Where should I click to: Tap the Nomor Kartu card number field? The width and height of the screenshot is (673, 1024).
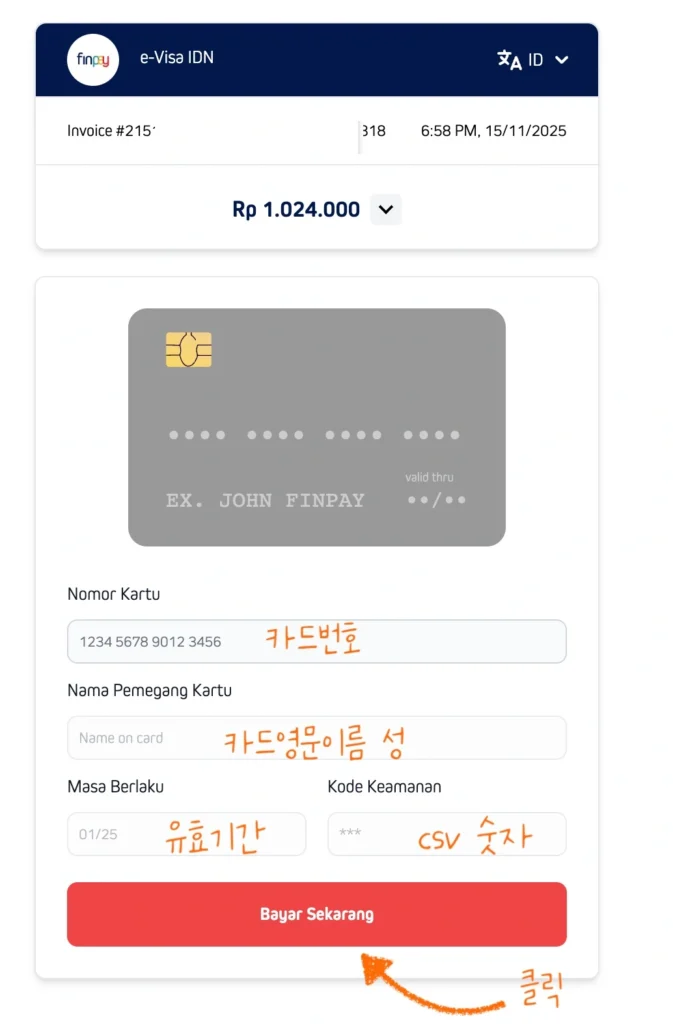pos(316,641)
